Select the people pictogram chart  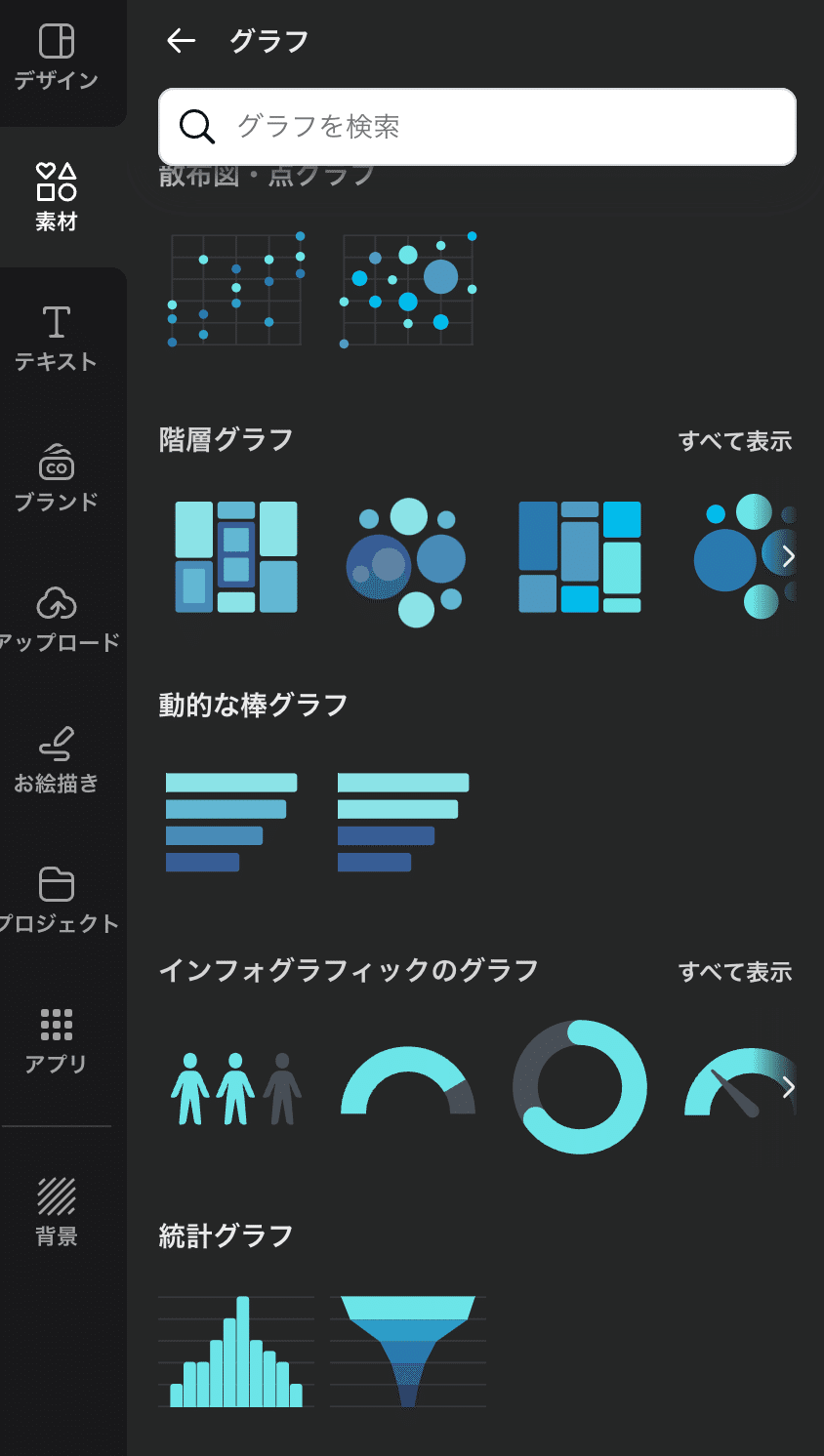[236, 1087]
